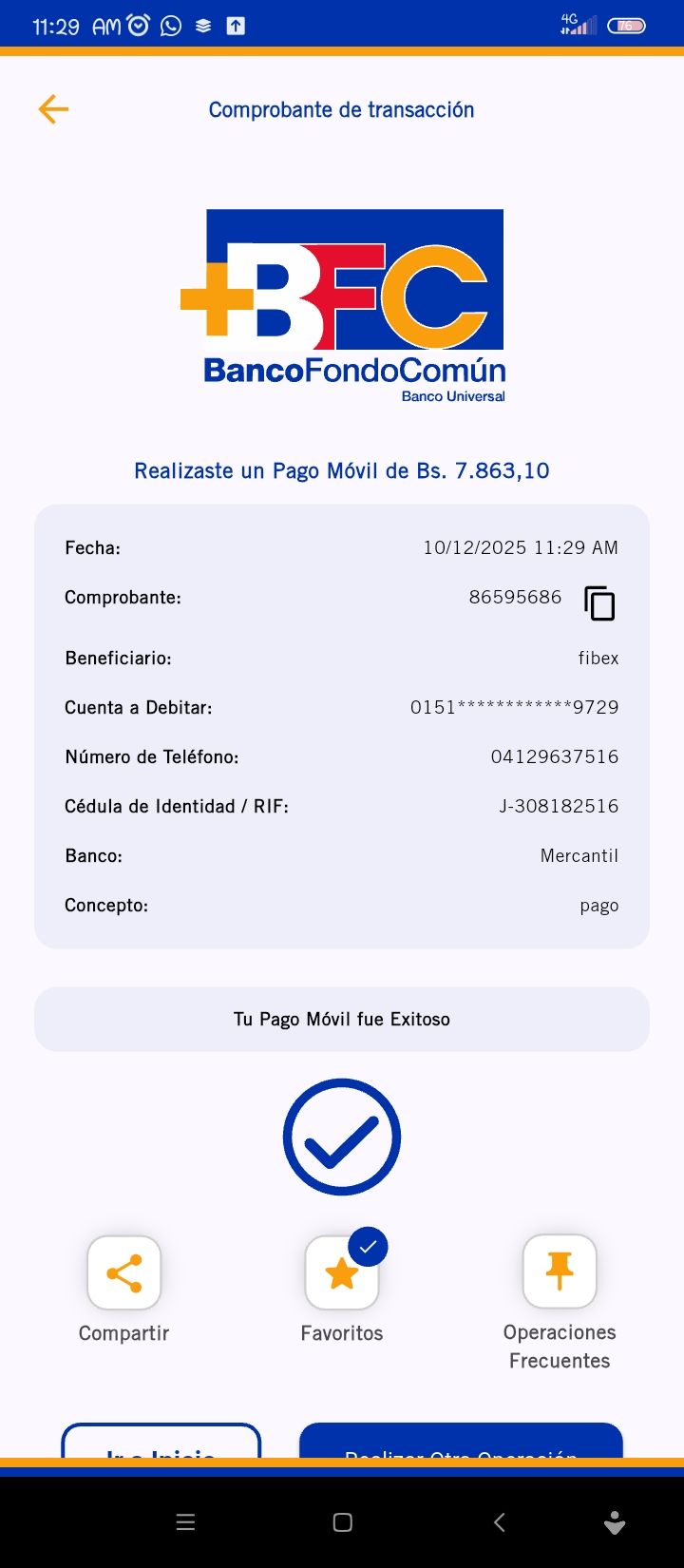Copy the Comprobante number 86595686
684x1568 pixels.
[x=599, y=602]
